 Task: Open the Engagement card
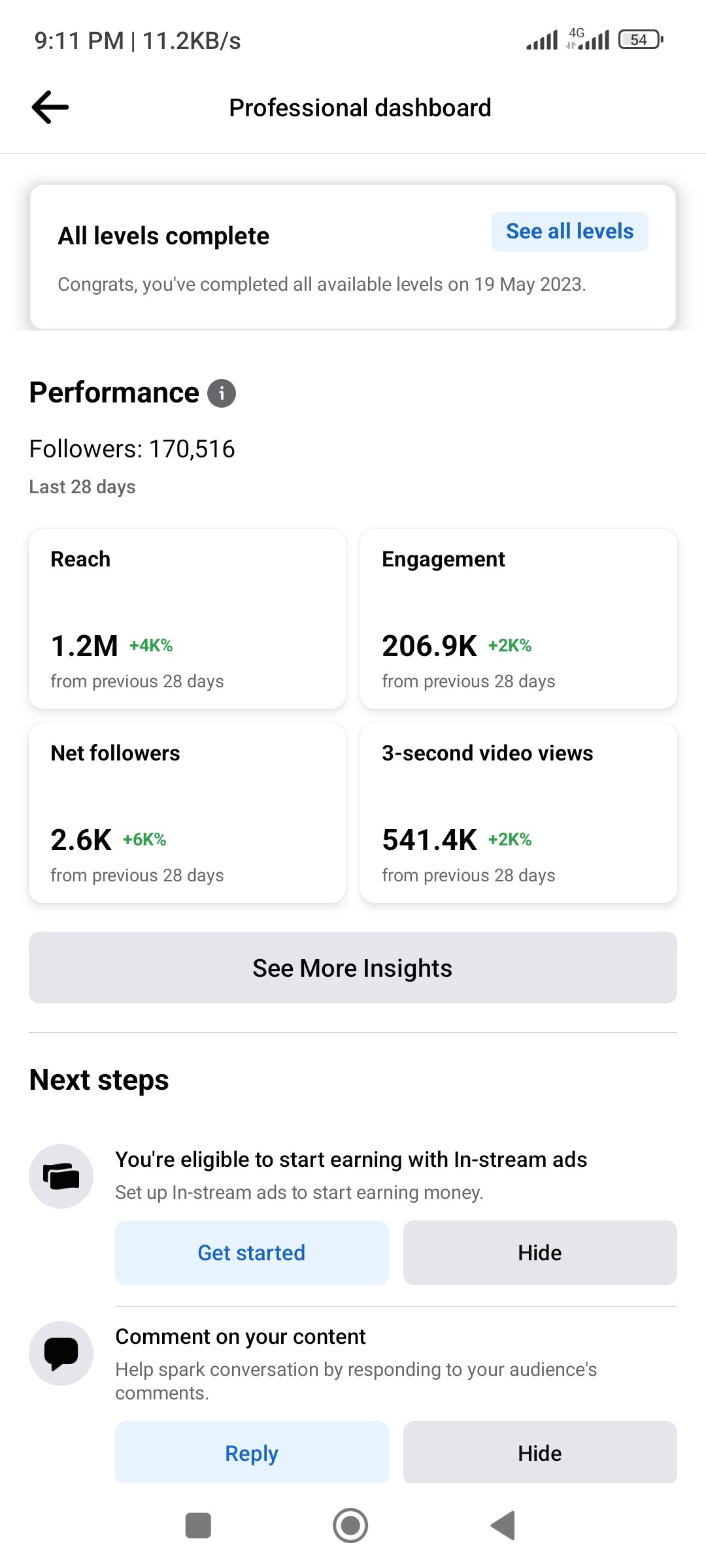point(518,619)
